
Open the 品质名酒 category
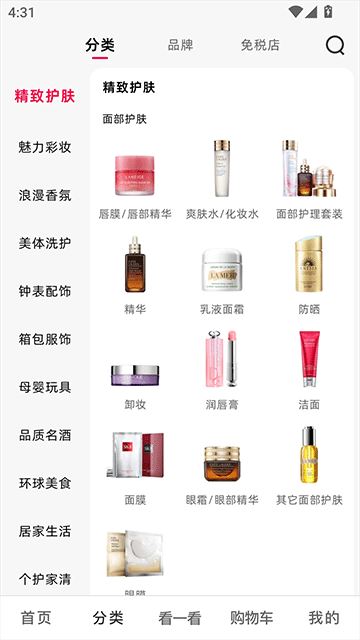[45, 435]
